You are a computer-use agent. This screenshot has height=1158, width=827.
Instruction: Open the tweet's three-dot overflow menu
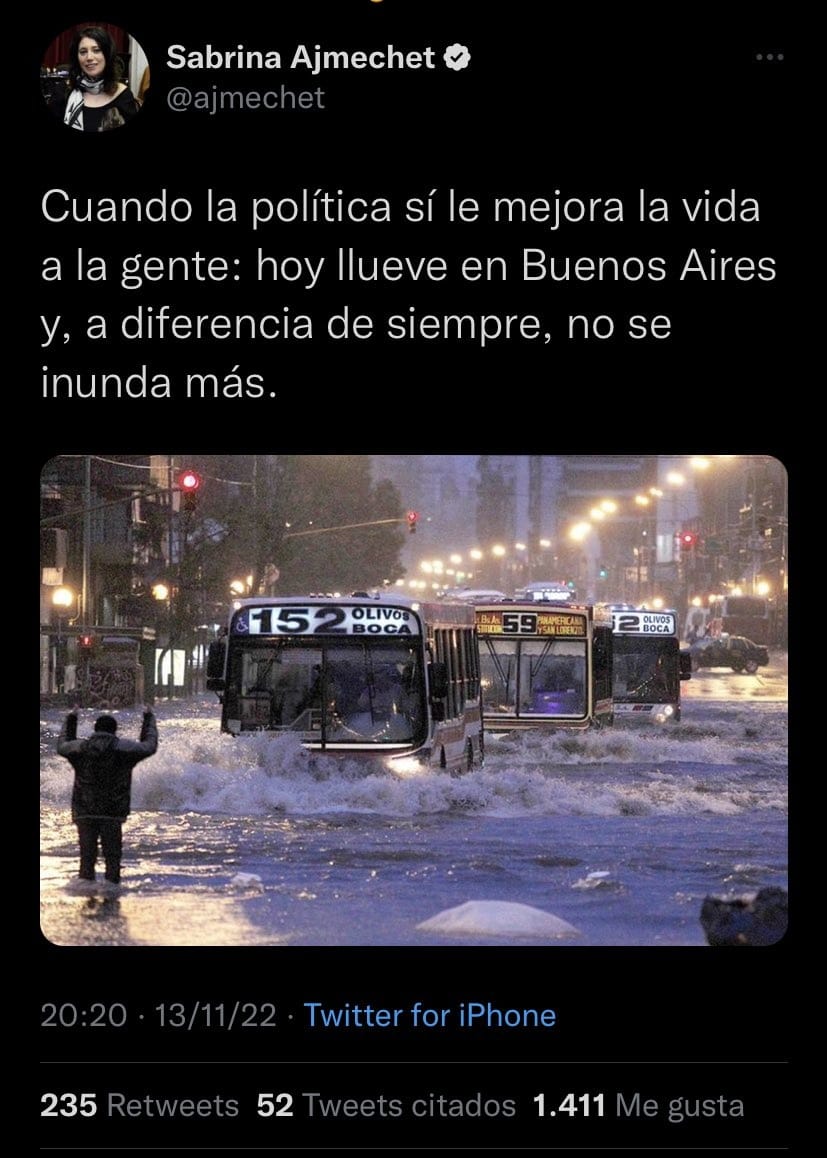click(769, 57)
